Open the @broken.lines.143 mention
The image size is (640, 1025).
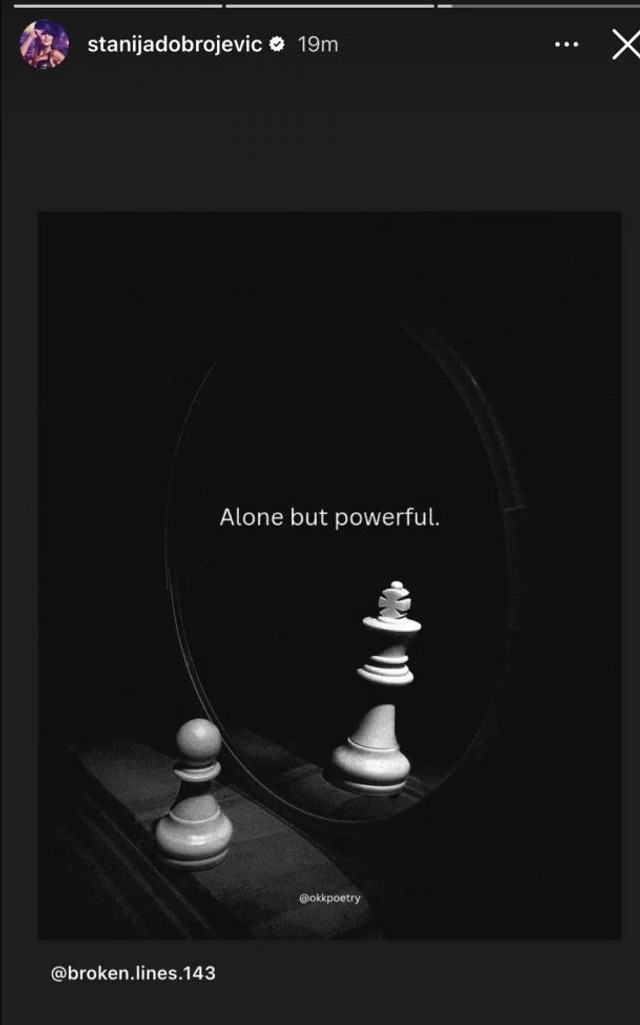point(133,972)
